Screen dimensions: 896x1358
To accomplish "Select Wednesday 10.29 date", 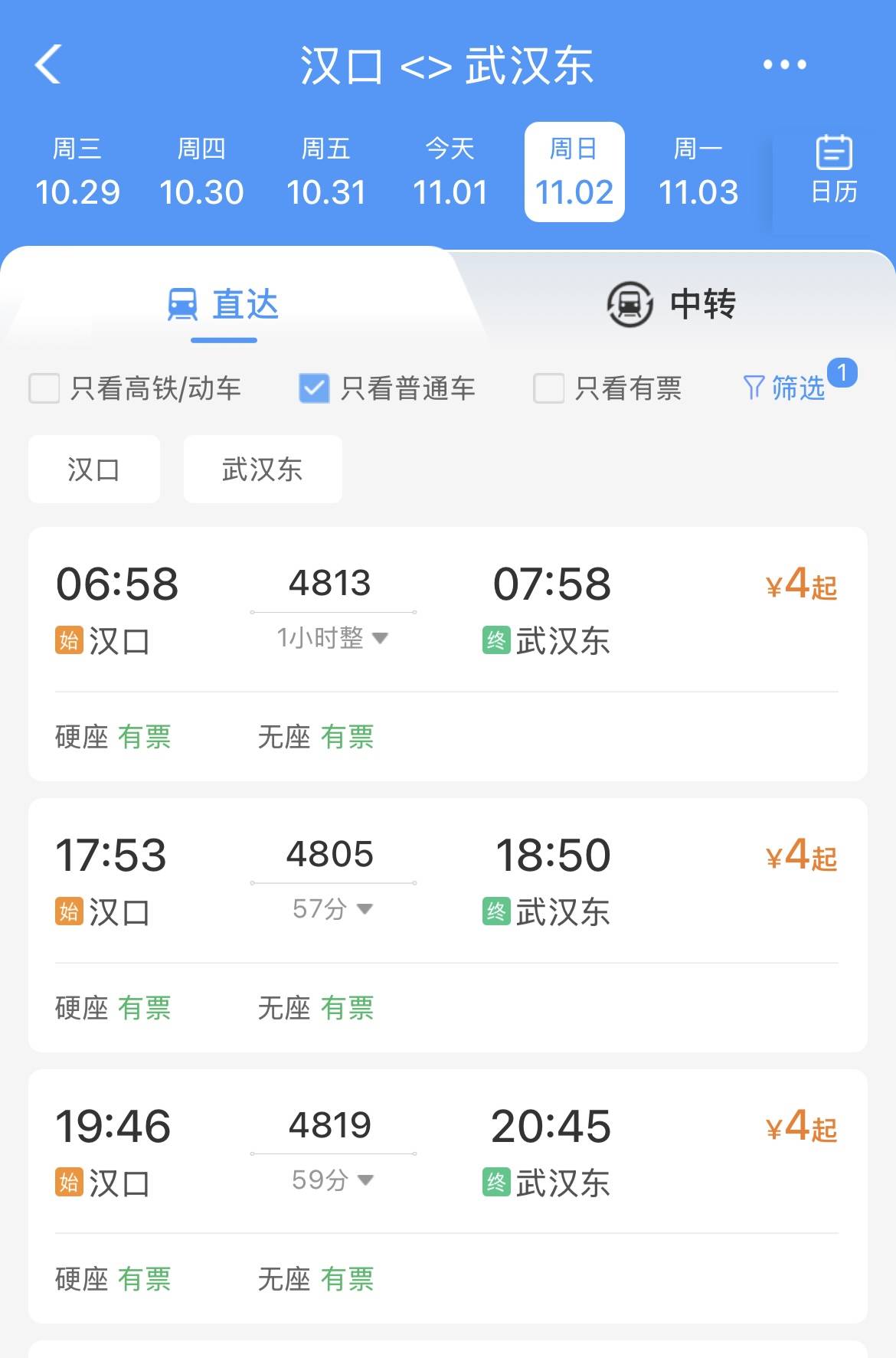I will (x=77, y=172).
